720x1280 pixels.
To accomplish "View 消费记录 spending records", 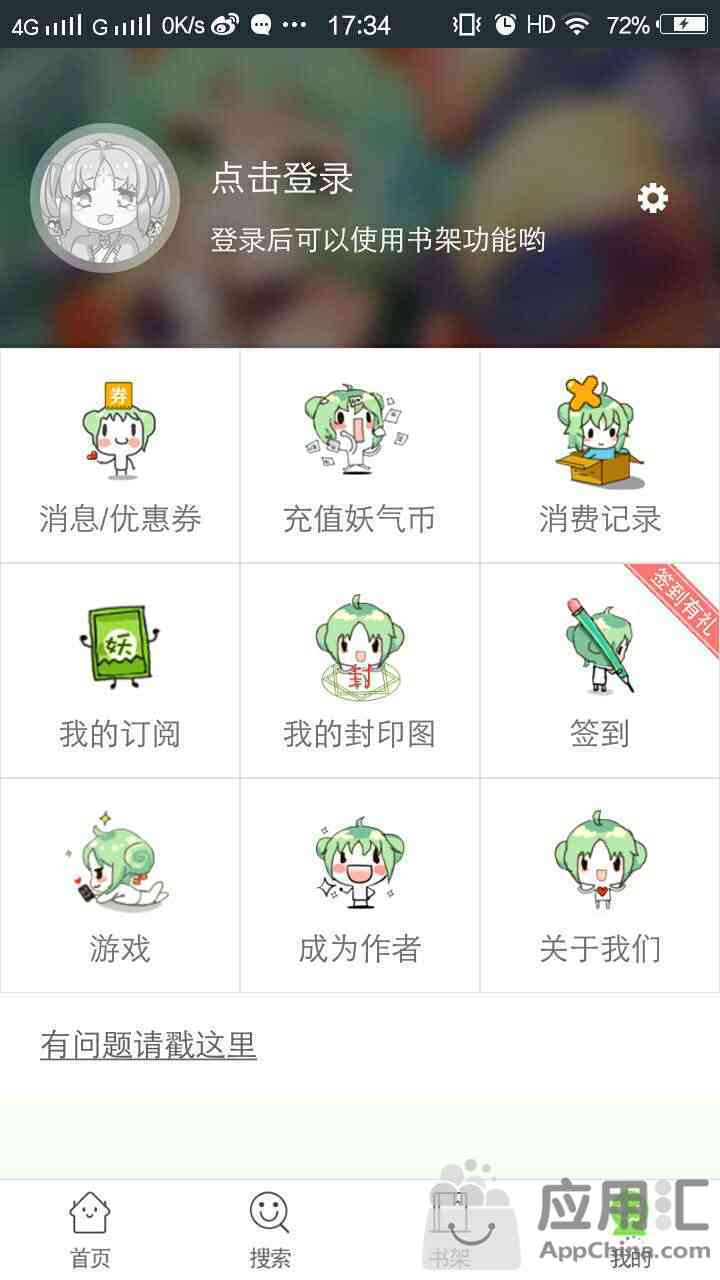I will (600, 457).
